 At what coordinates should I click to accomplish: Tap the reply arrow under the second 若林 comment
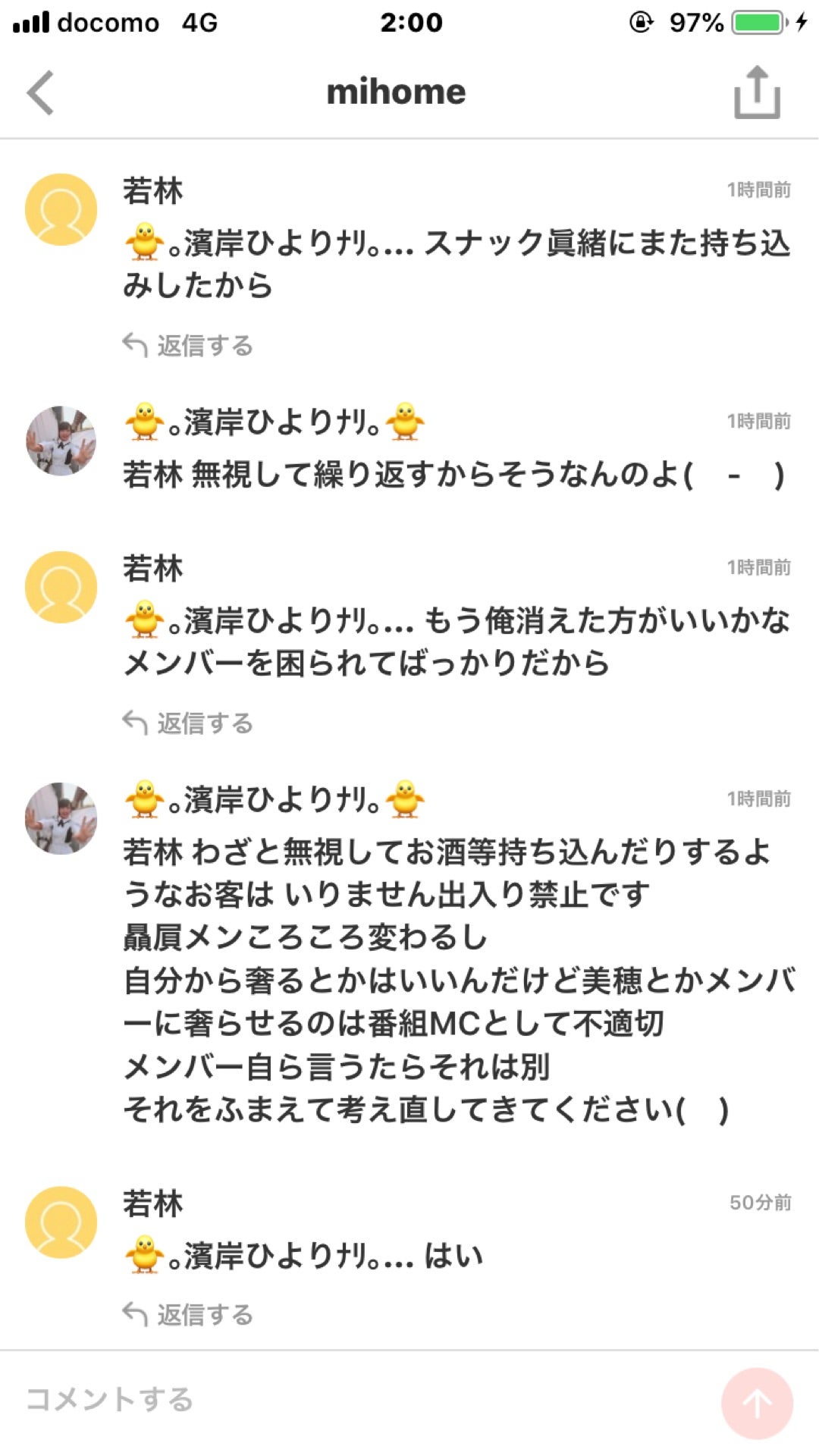(135, 722)
